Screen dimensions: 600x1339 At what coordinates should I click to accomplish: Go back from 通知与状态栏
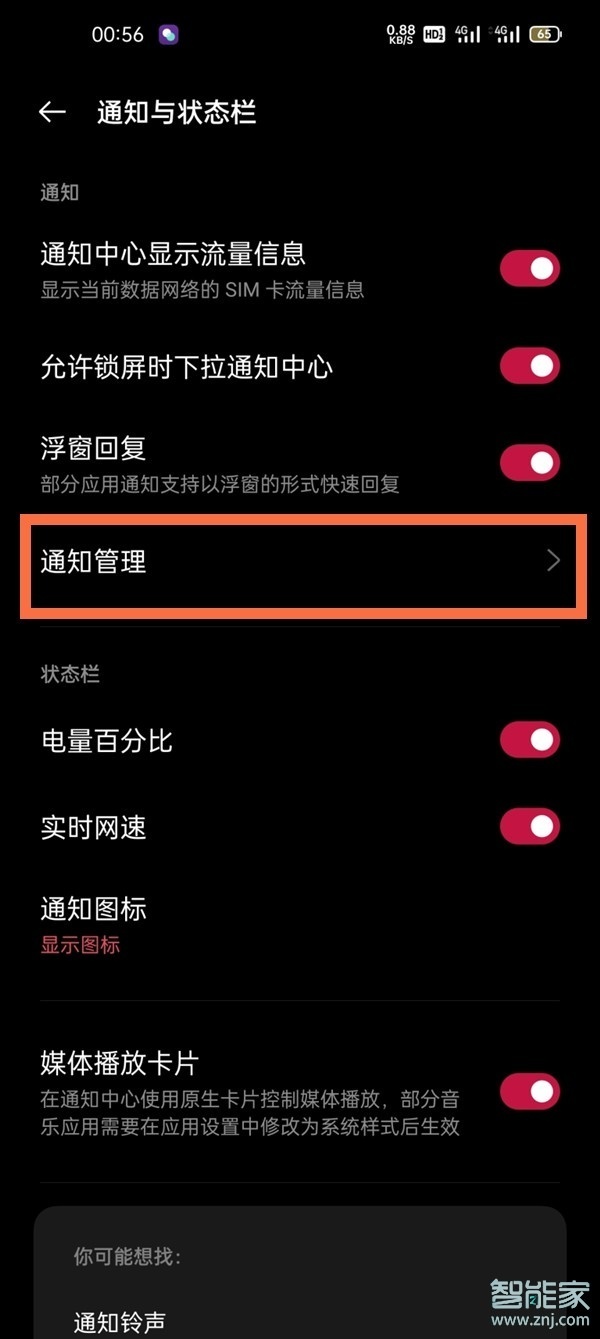(x=52, y=112)
